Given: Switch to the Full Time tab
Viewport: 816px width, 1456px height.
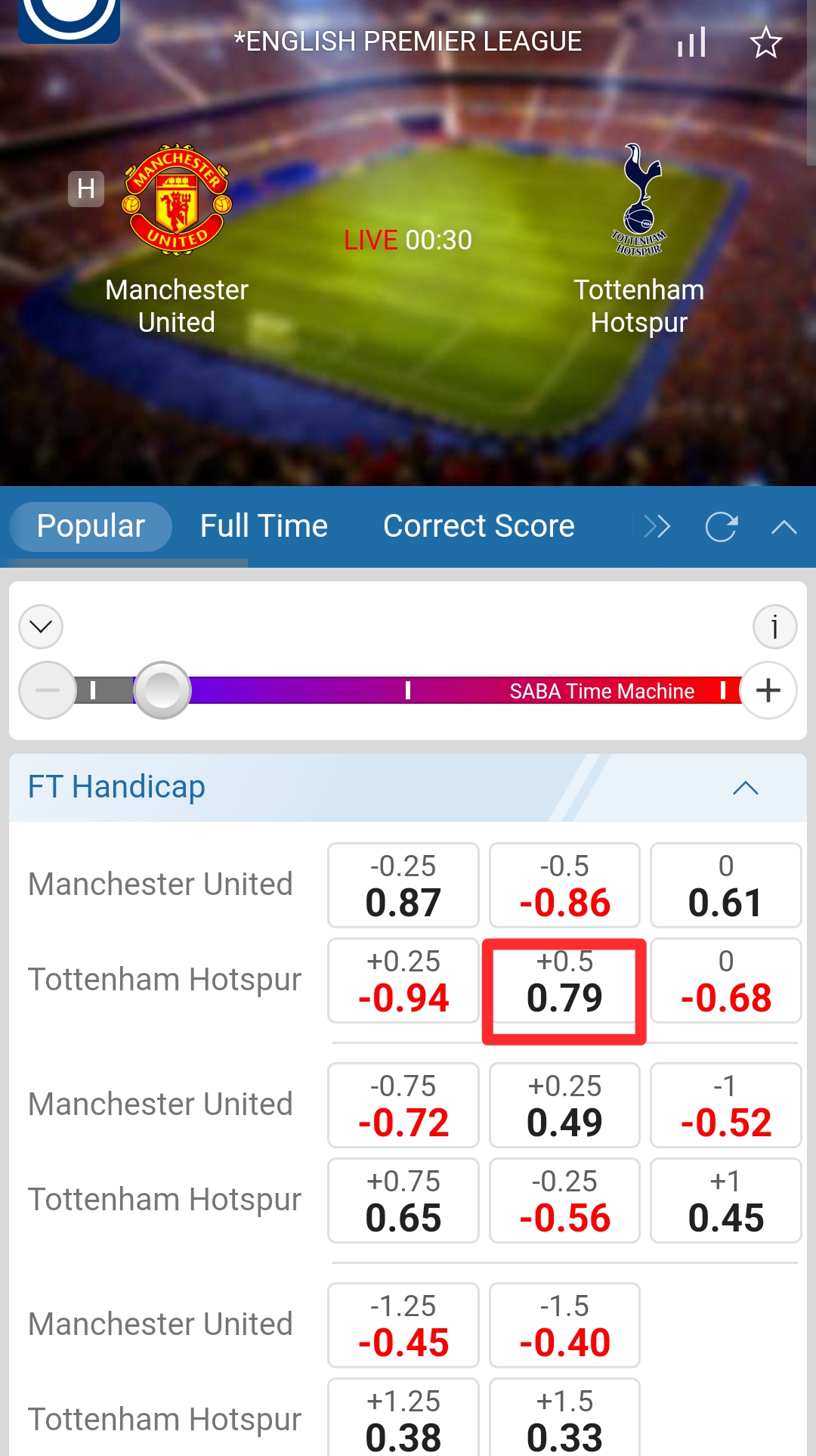Looking at the screenshot, I should click(x=264, y=526).
